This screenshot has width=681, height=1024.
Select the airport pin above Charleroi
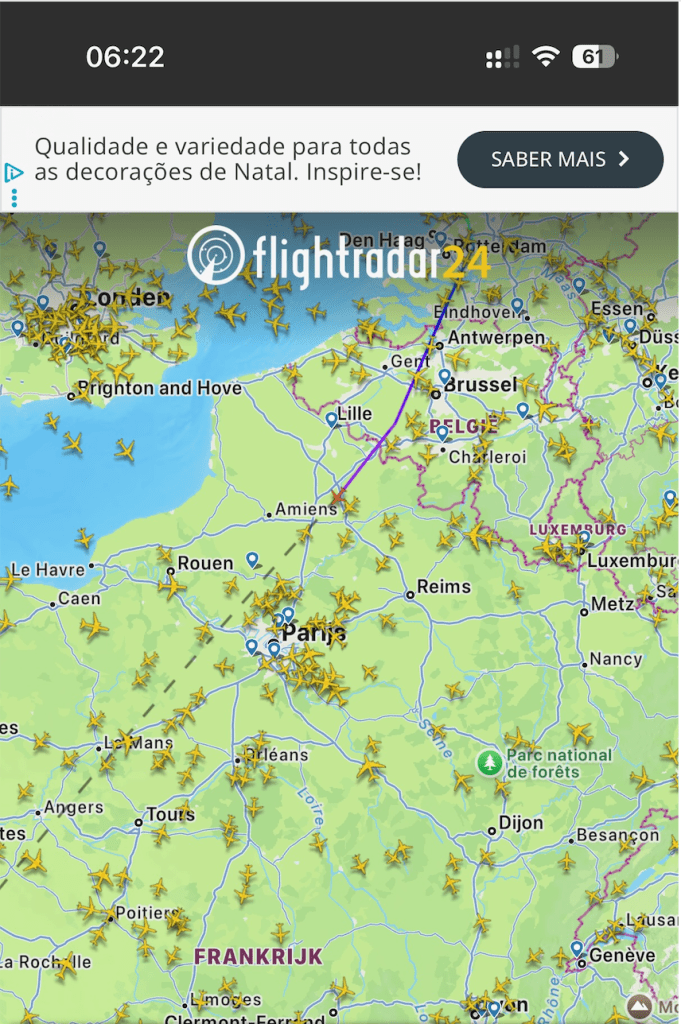pos(442,432)
